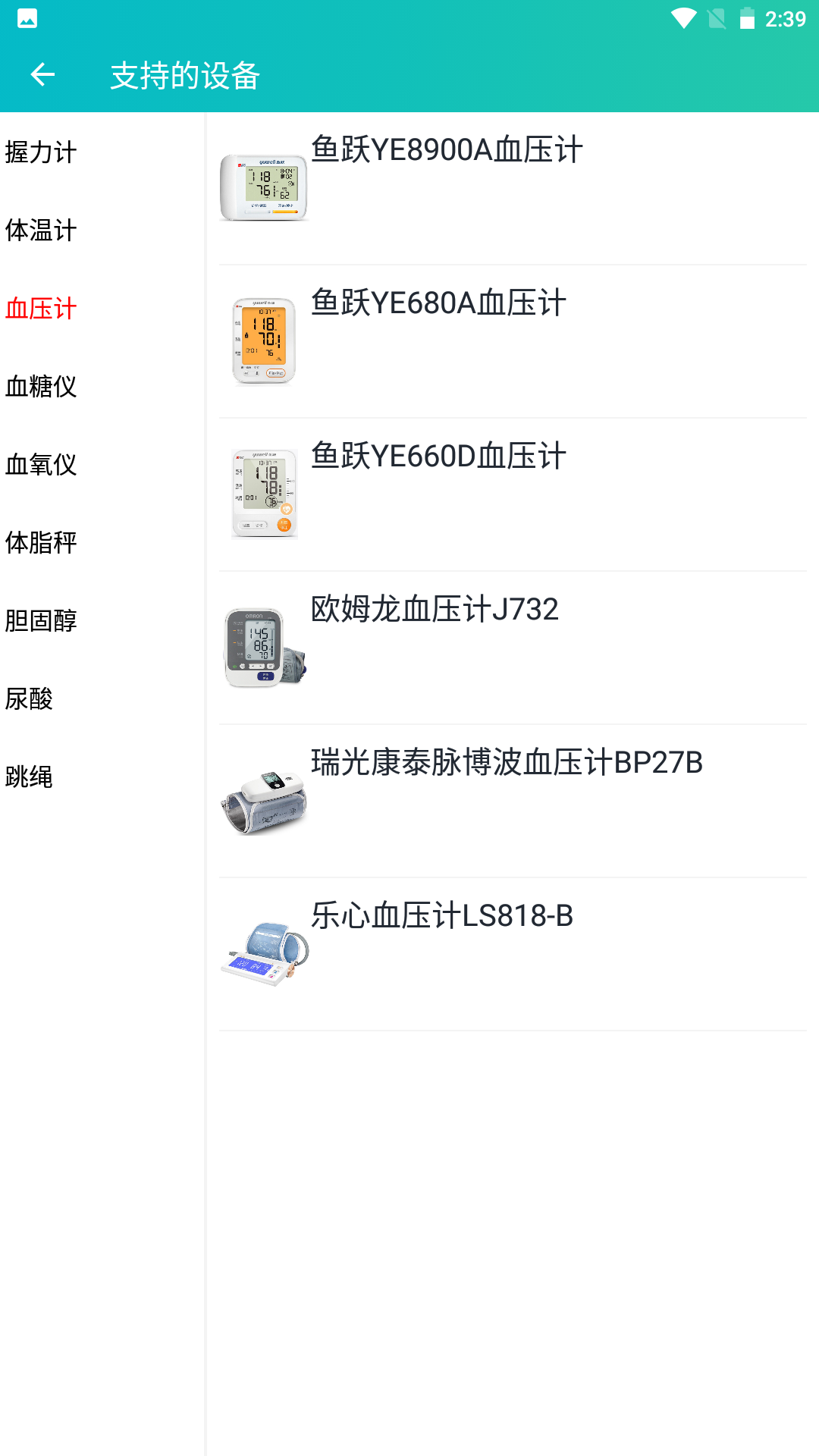Open the 跳绳 category
This screenshot has height=1456, width=819.
click(x=29, y=777)
